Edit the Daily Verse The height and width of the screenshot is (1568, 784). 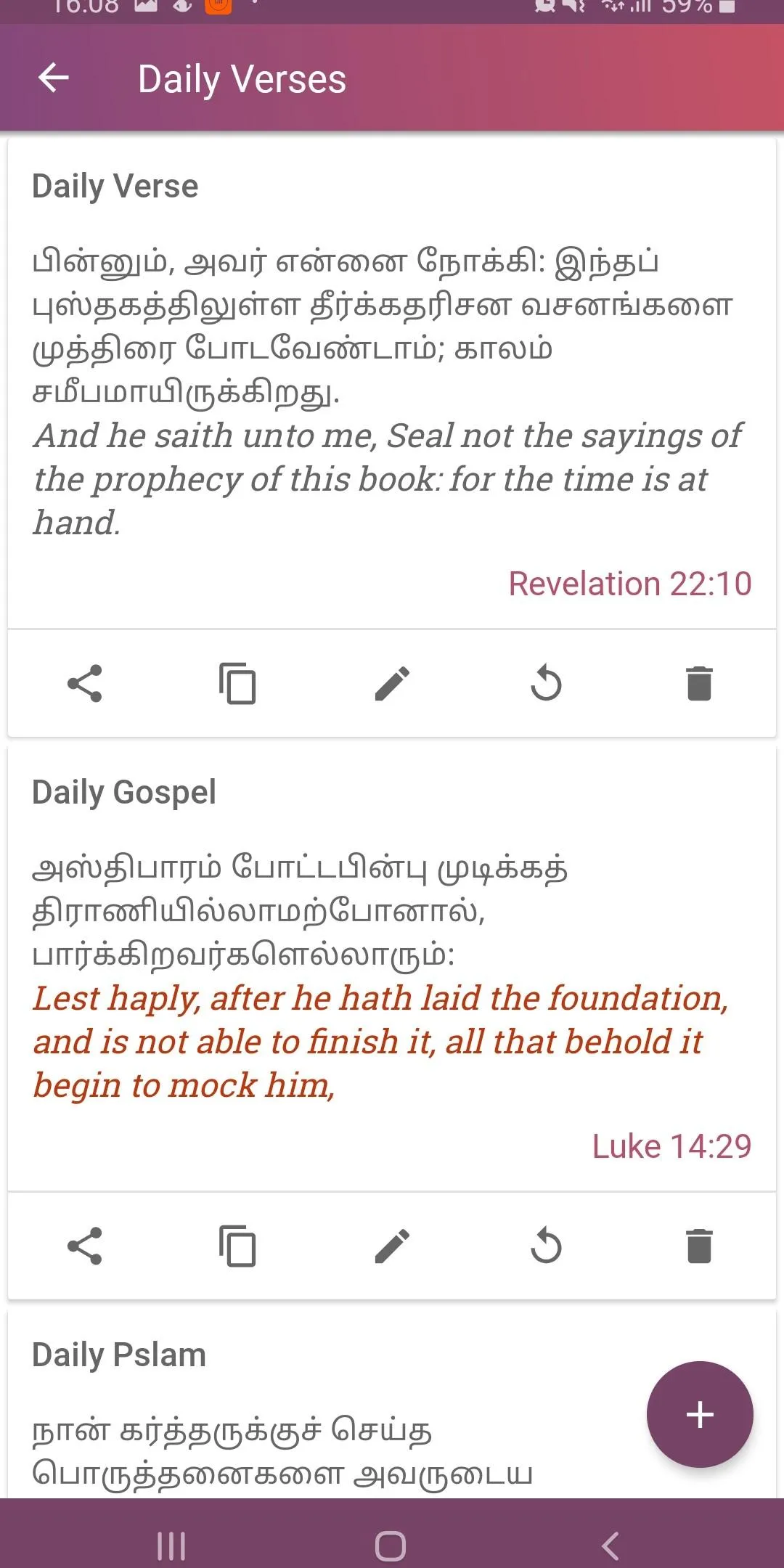pos(392,682)
